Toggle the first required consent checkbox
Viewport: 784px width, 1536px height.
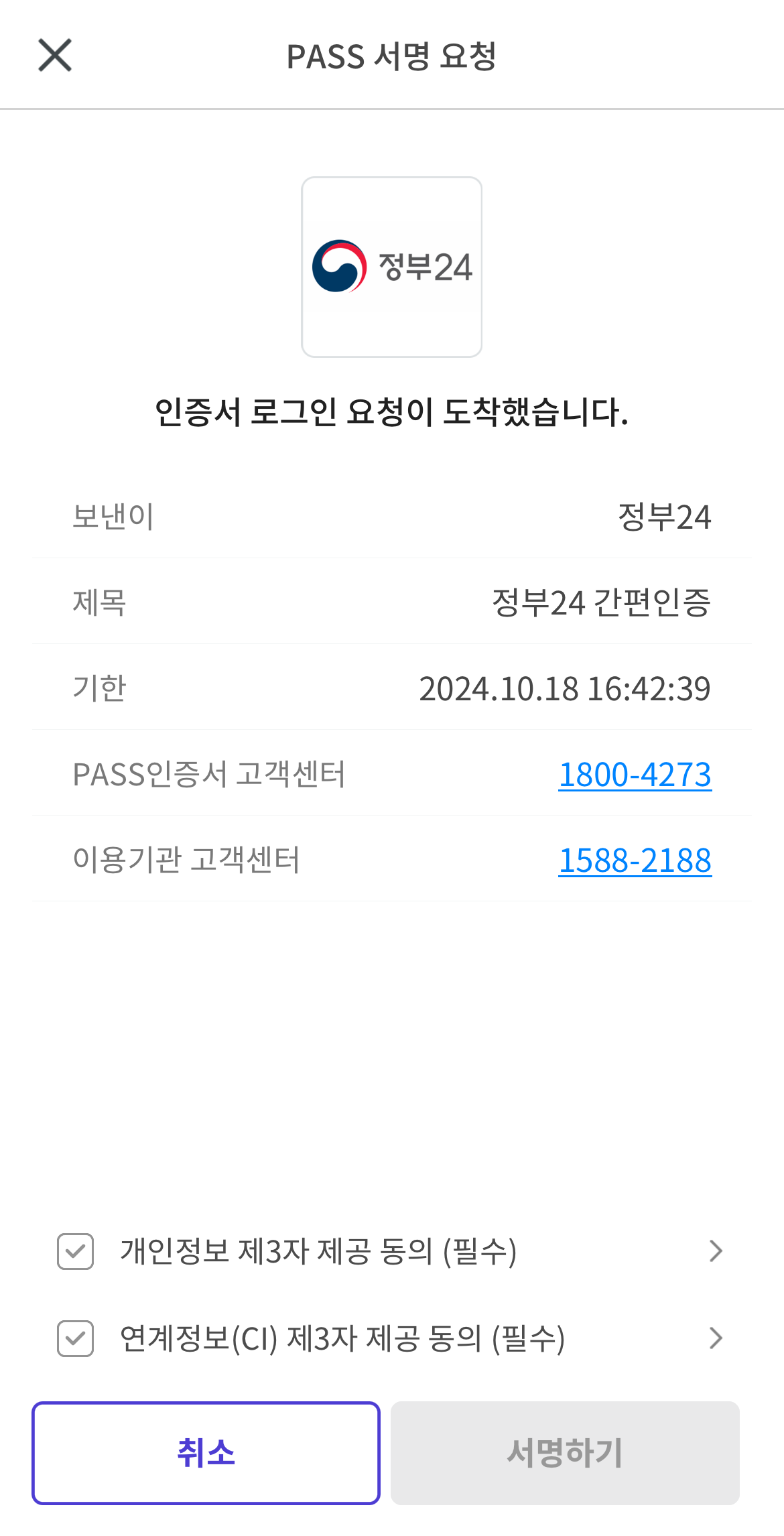click(75, 1249)
